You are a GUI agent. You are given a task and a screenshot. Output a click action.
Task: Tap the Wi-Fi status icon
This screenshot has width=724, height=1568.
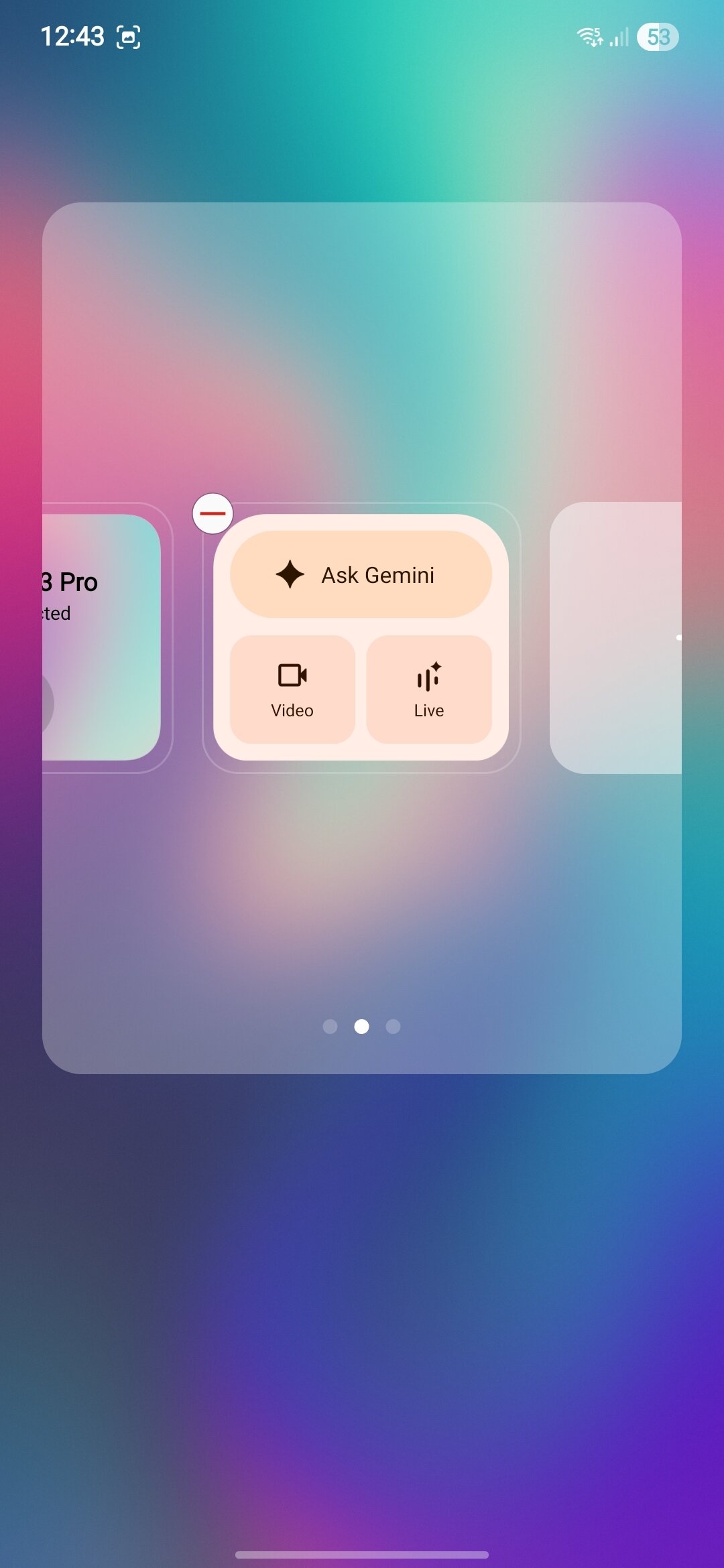click(589, 37)
